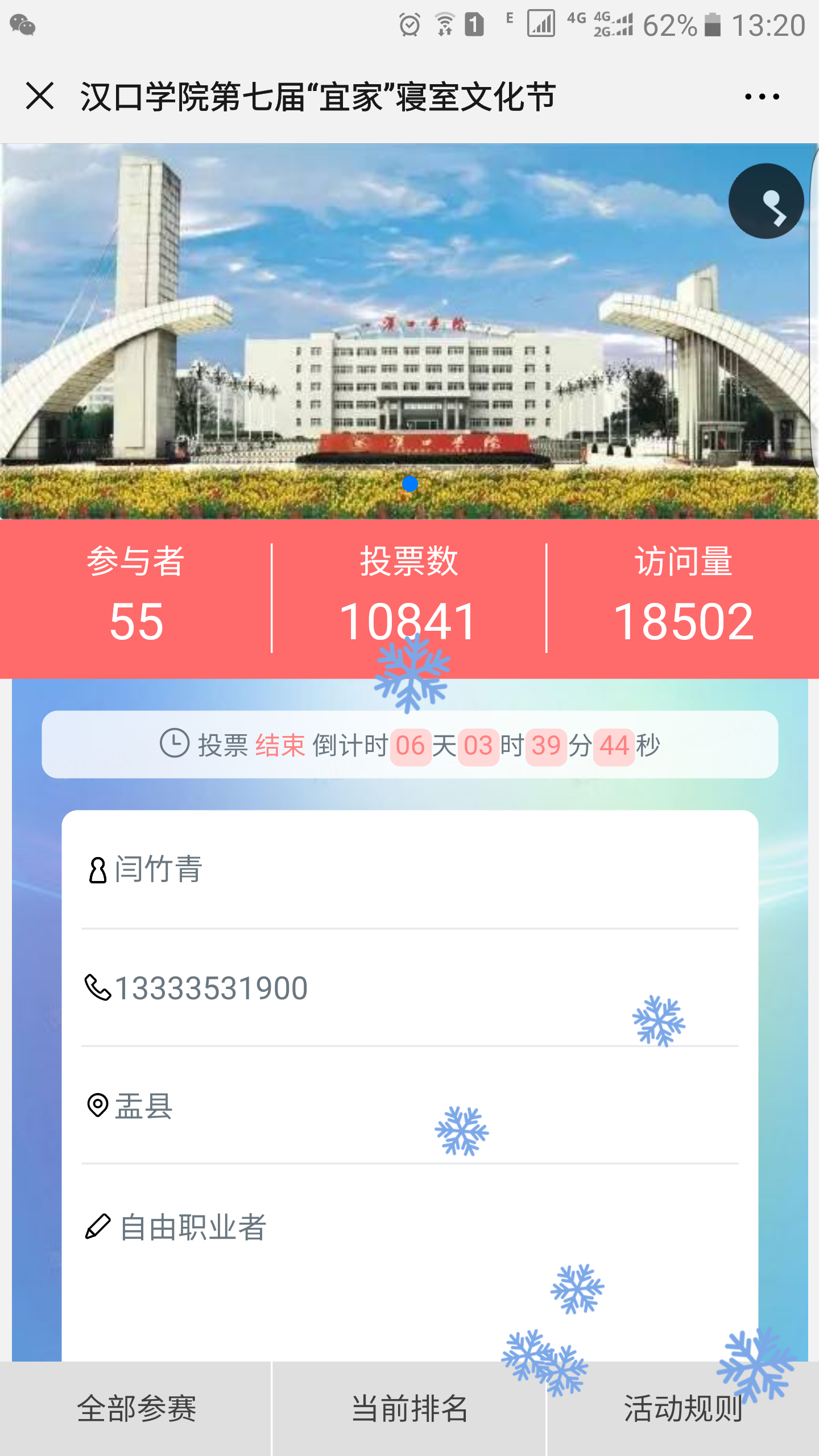Switch to 当前排名 ranking tab

(409, 1408)
